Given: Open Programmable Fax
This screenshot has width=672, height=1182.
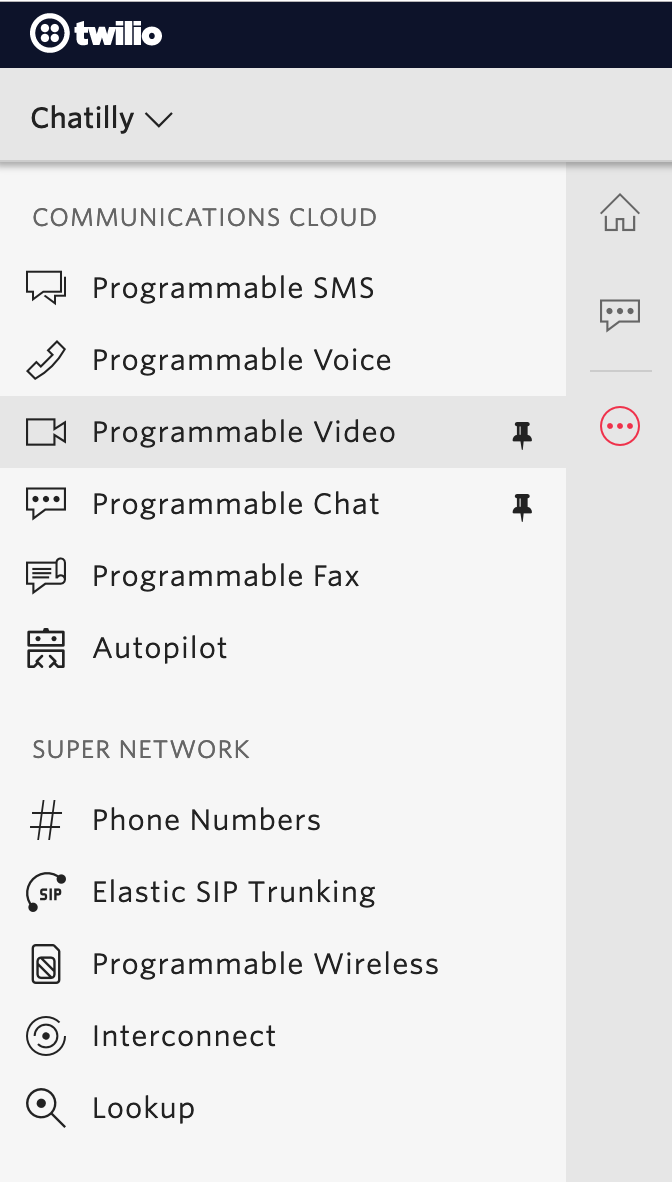Looking at the screenshot, I should pos(283,576).
